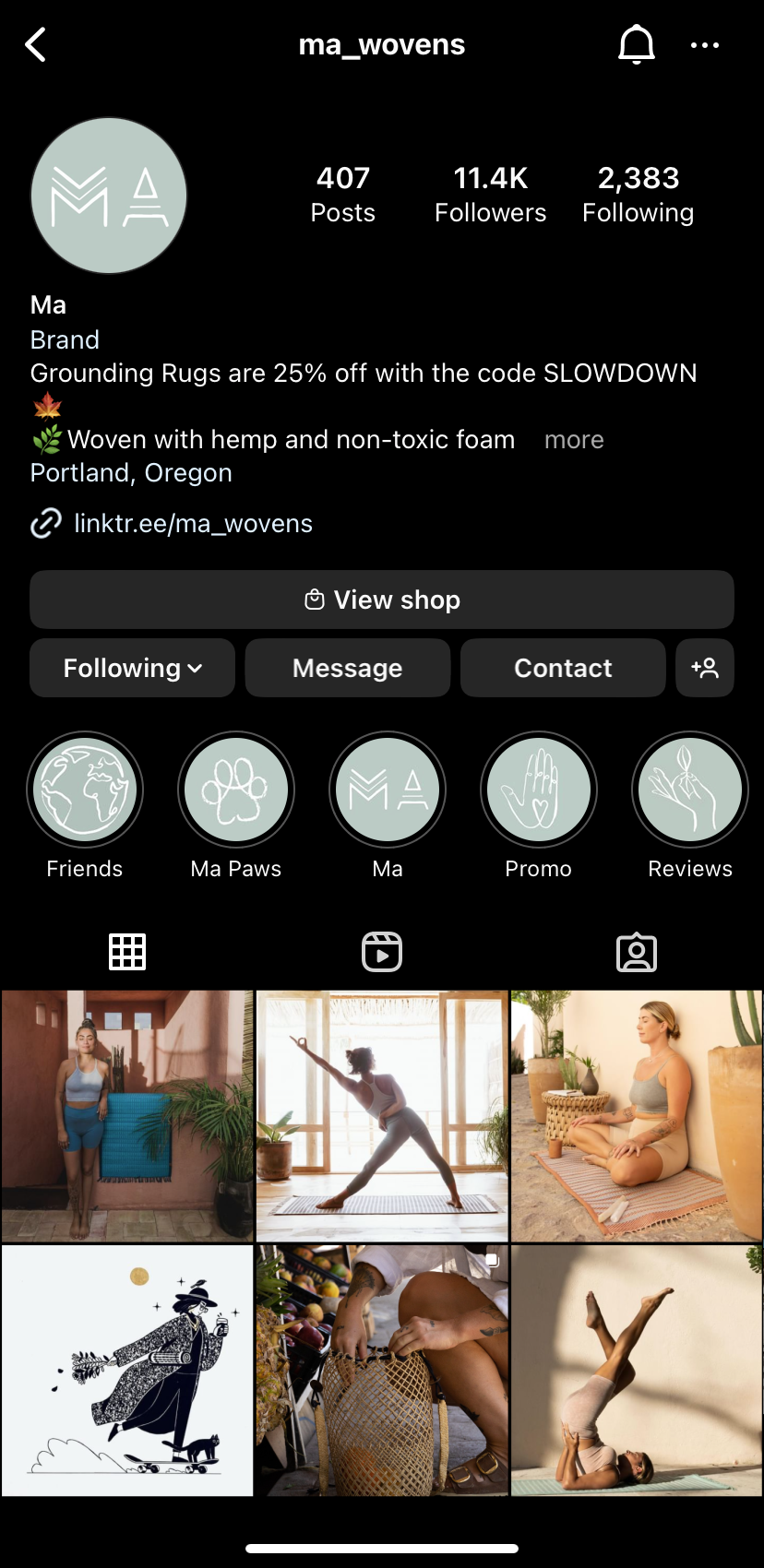Tap the View shop button
The height and width of the screenshot is (1568, 764).
click(382, 600)
